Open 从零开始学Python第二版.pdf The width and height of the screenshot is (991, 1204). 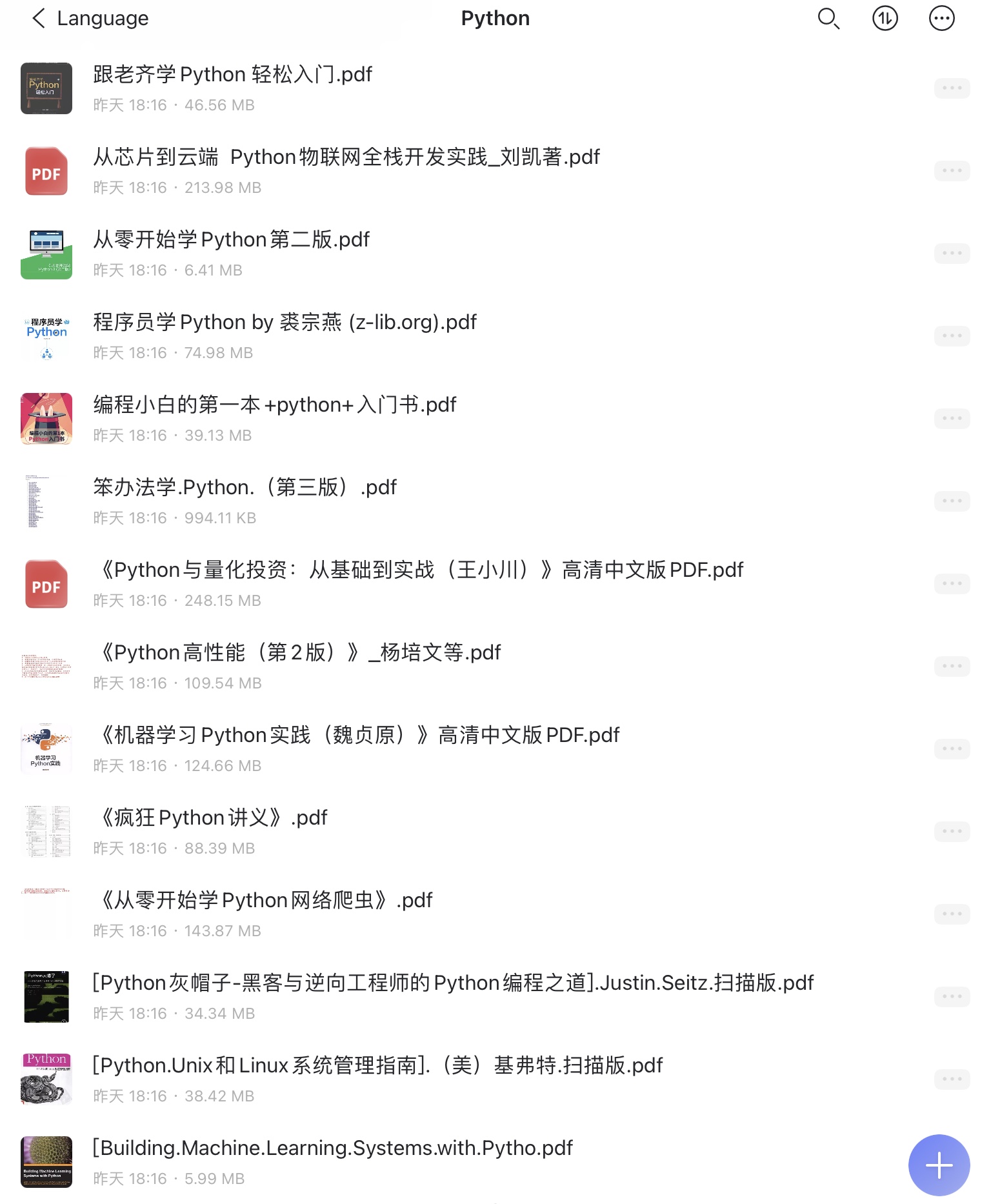click(231, 240)
